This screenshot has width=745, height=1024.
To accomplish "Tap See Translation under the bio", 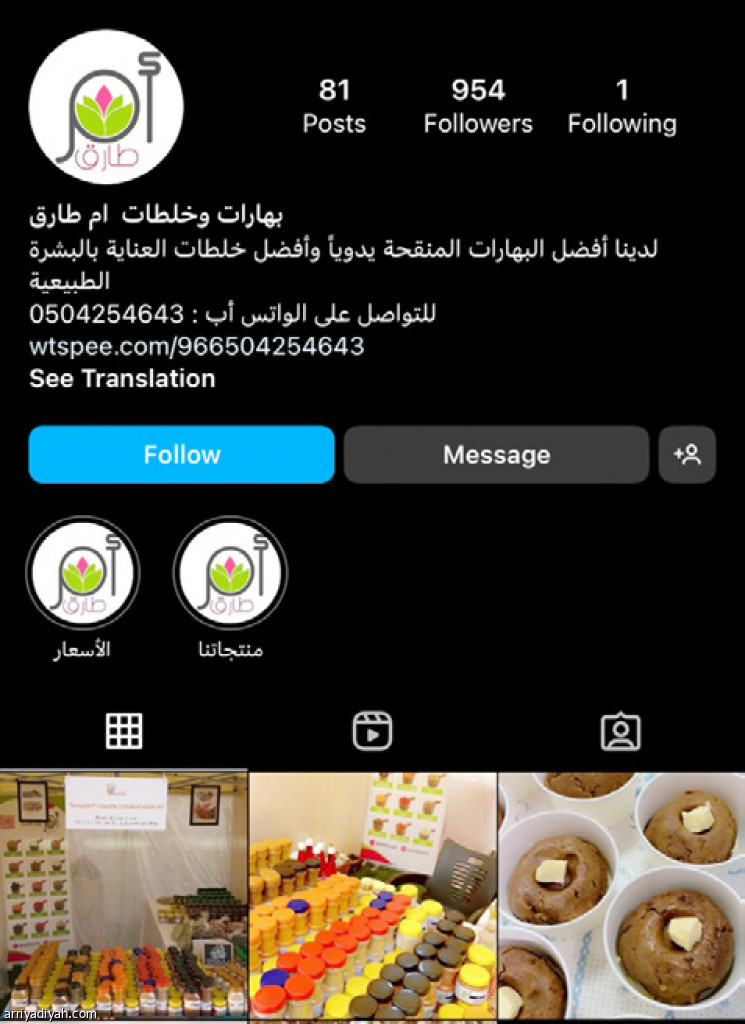I will pos(122,379).
